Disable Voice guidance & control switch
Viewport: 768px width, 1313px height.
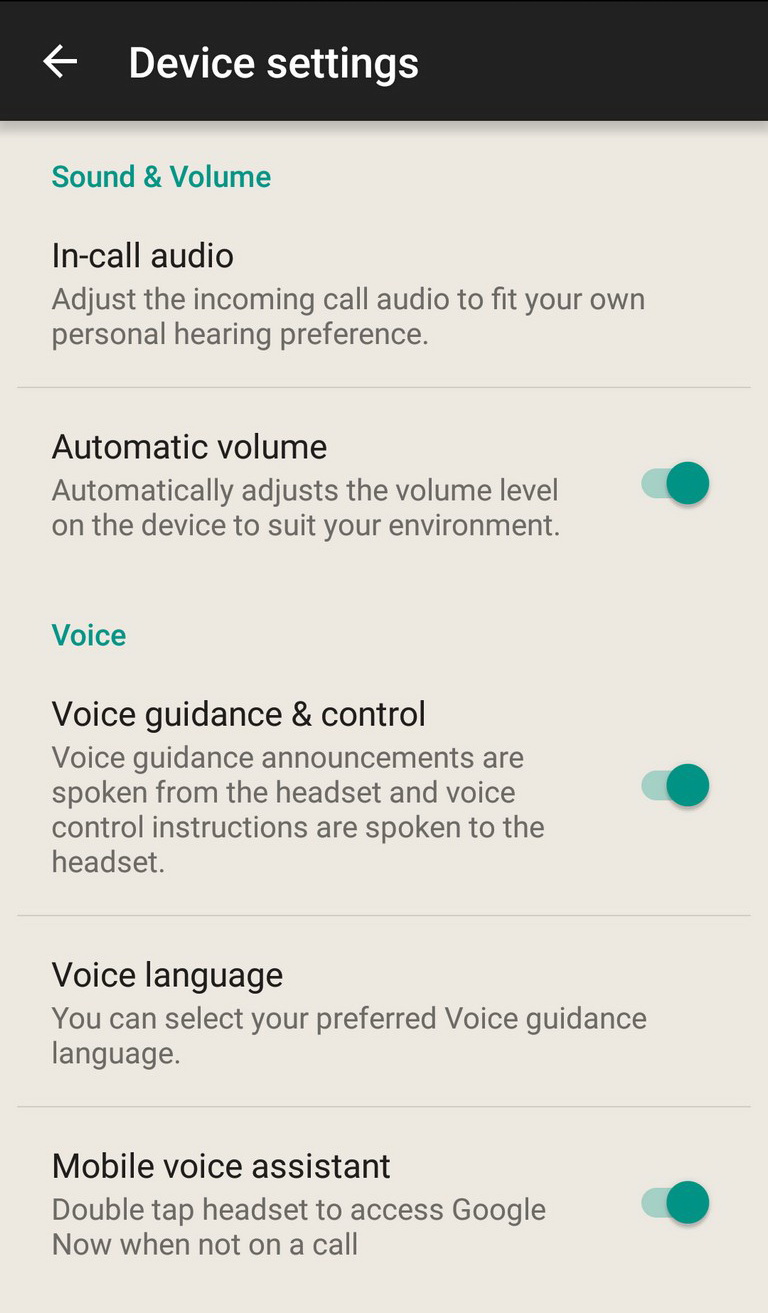click(675, 785)
